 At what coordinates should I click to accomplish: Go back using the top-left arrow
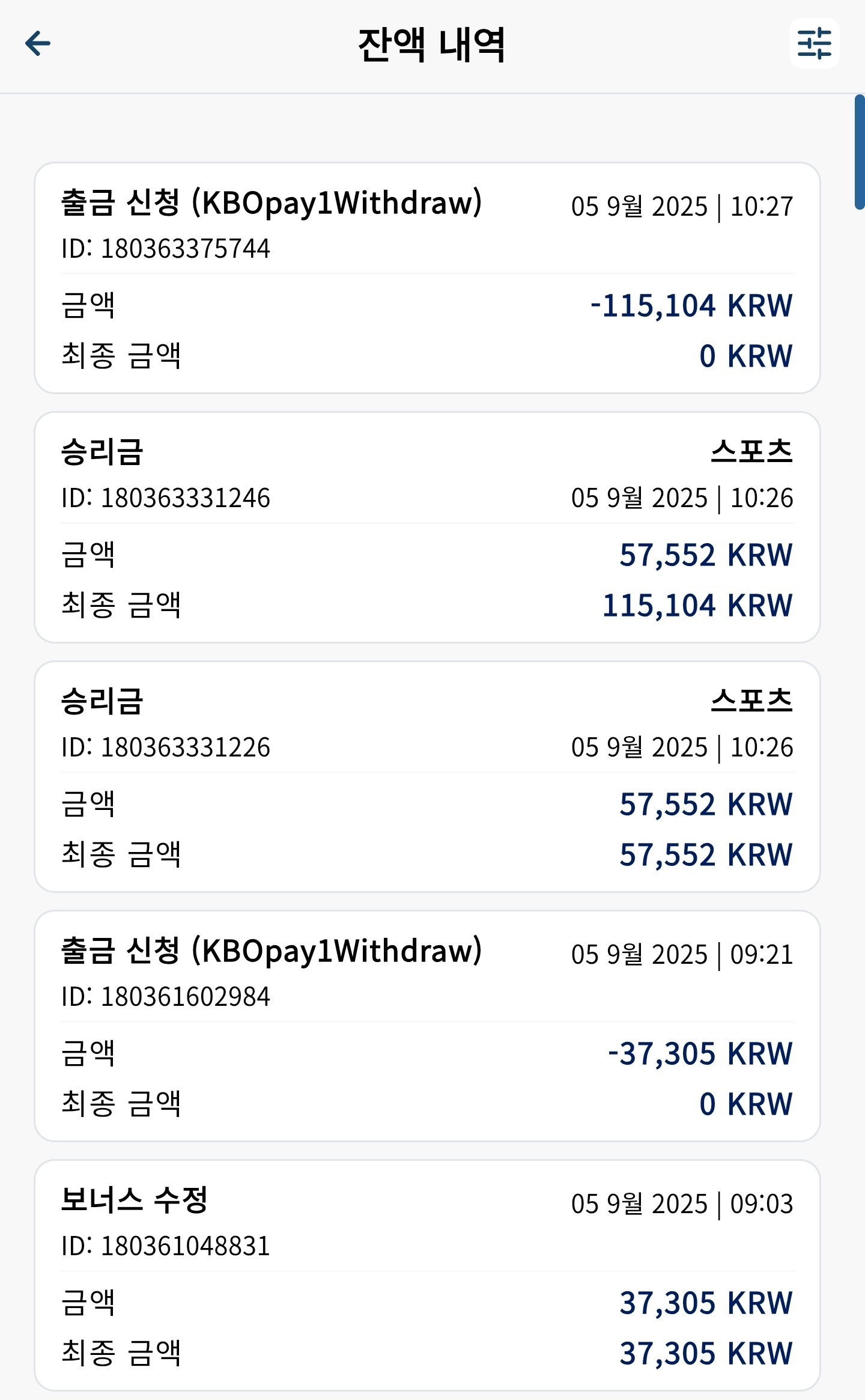tap(38, 44)
